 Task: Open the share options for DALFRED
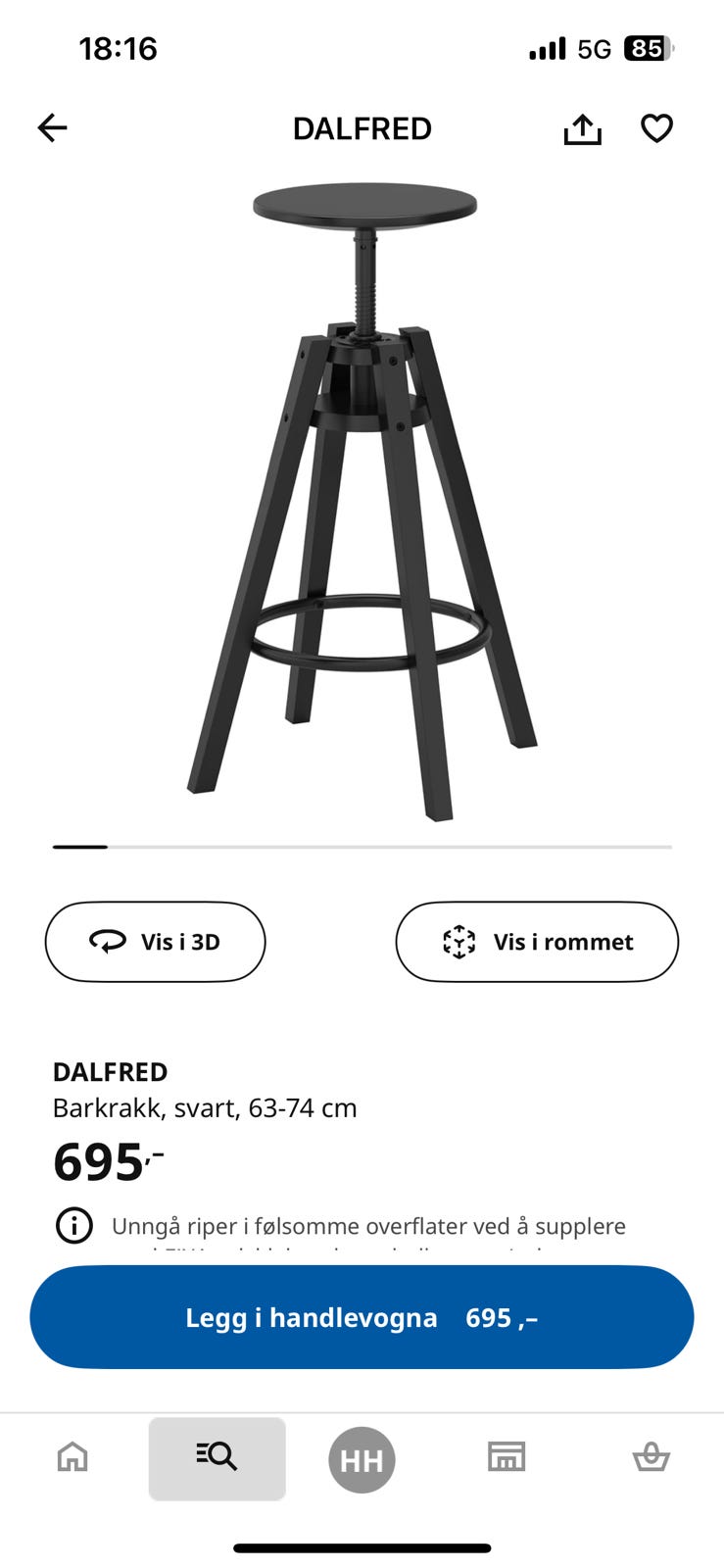point(583,127)
